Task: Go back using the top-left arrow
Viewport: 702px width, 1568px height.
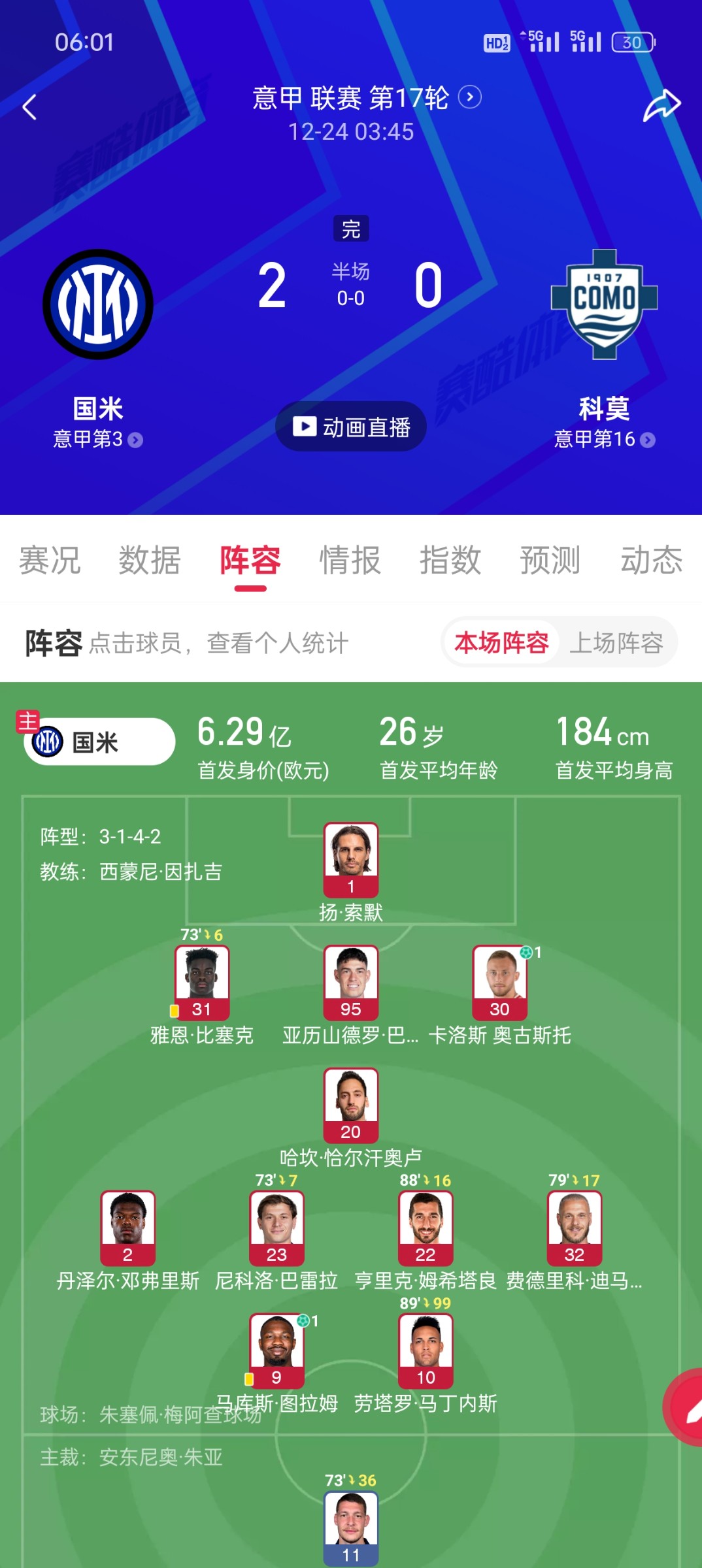Action: point(29,107)
